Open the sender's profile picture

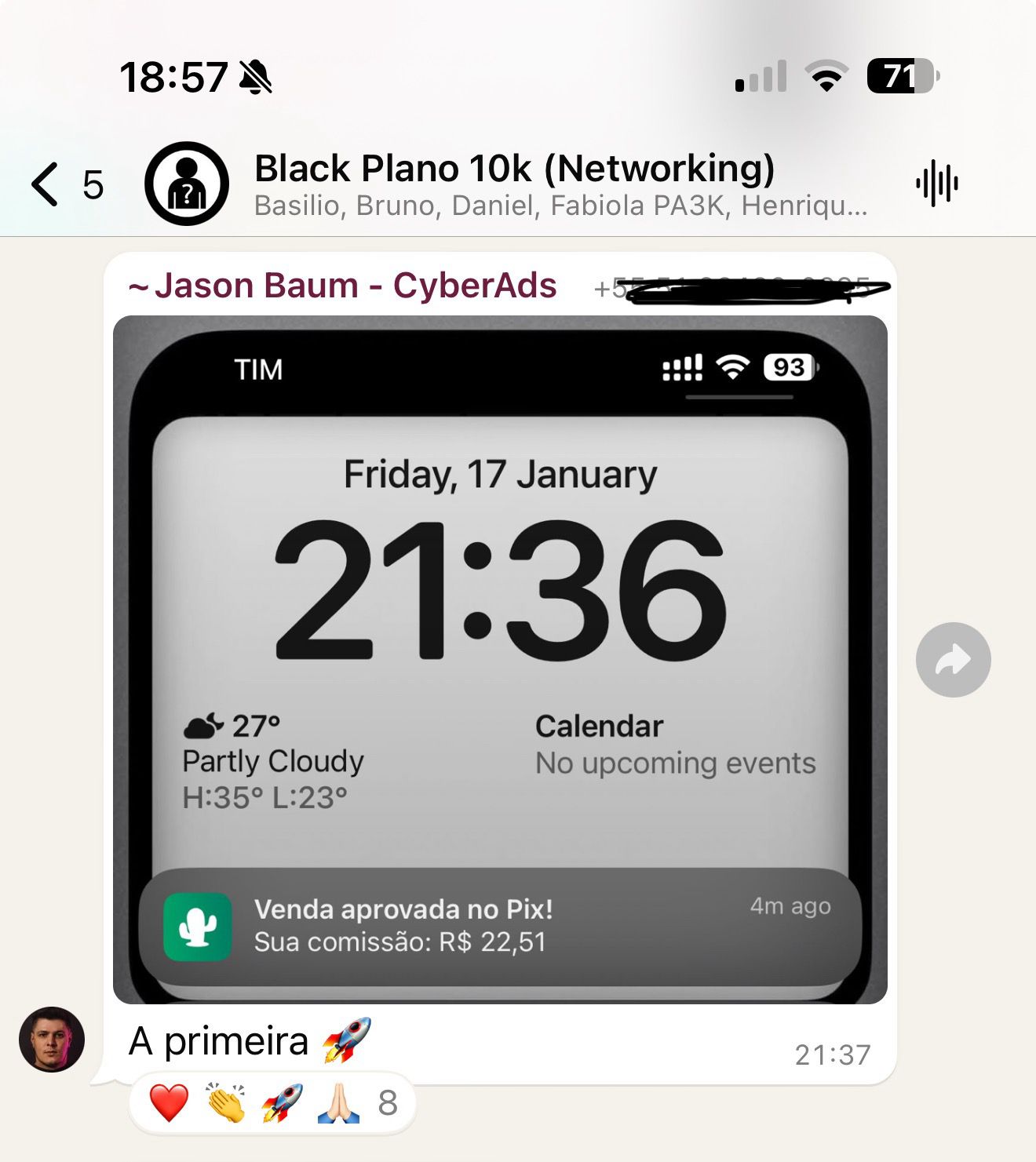pos(52,1040)
